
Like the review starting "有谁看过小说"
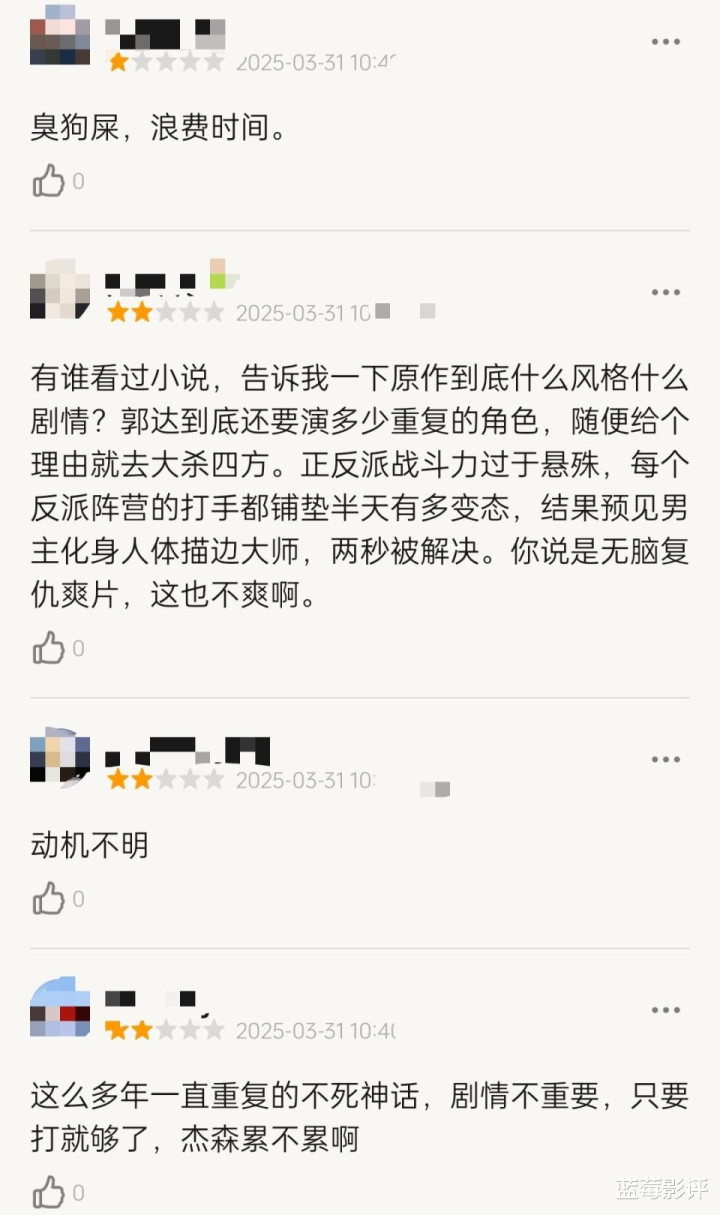pyautogui.click(x=48, y=648)
